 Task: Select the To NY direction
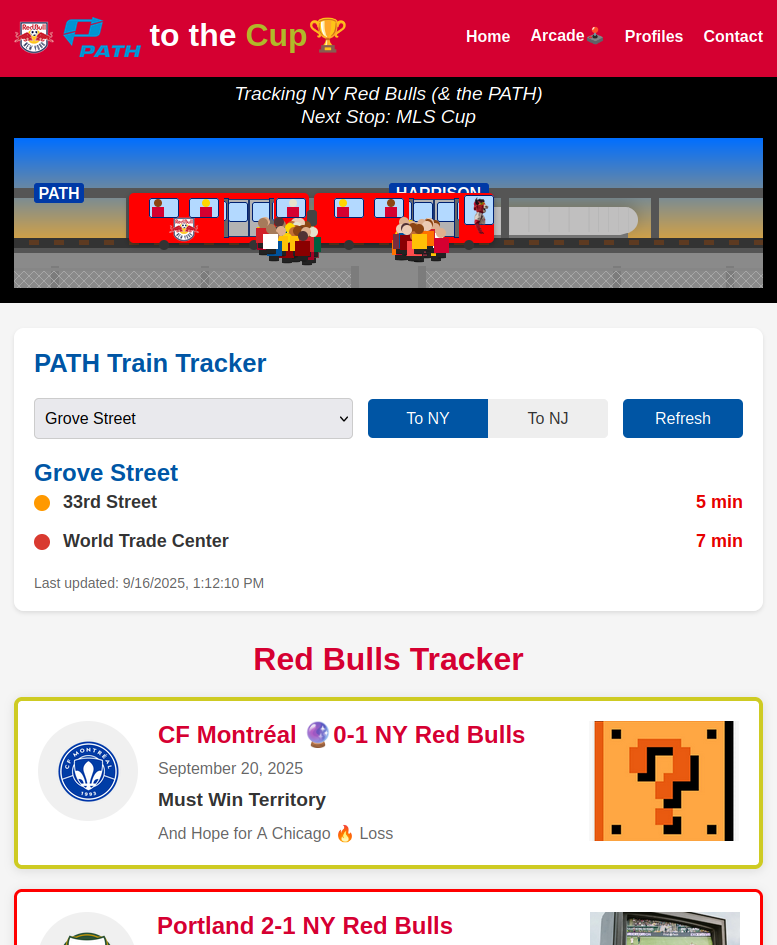pyautogui.click(x=428, y=418)
